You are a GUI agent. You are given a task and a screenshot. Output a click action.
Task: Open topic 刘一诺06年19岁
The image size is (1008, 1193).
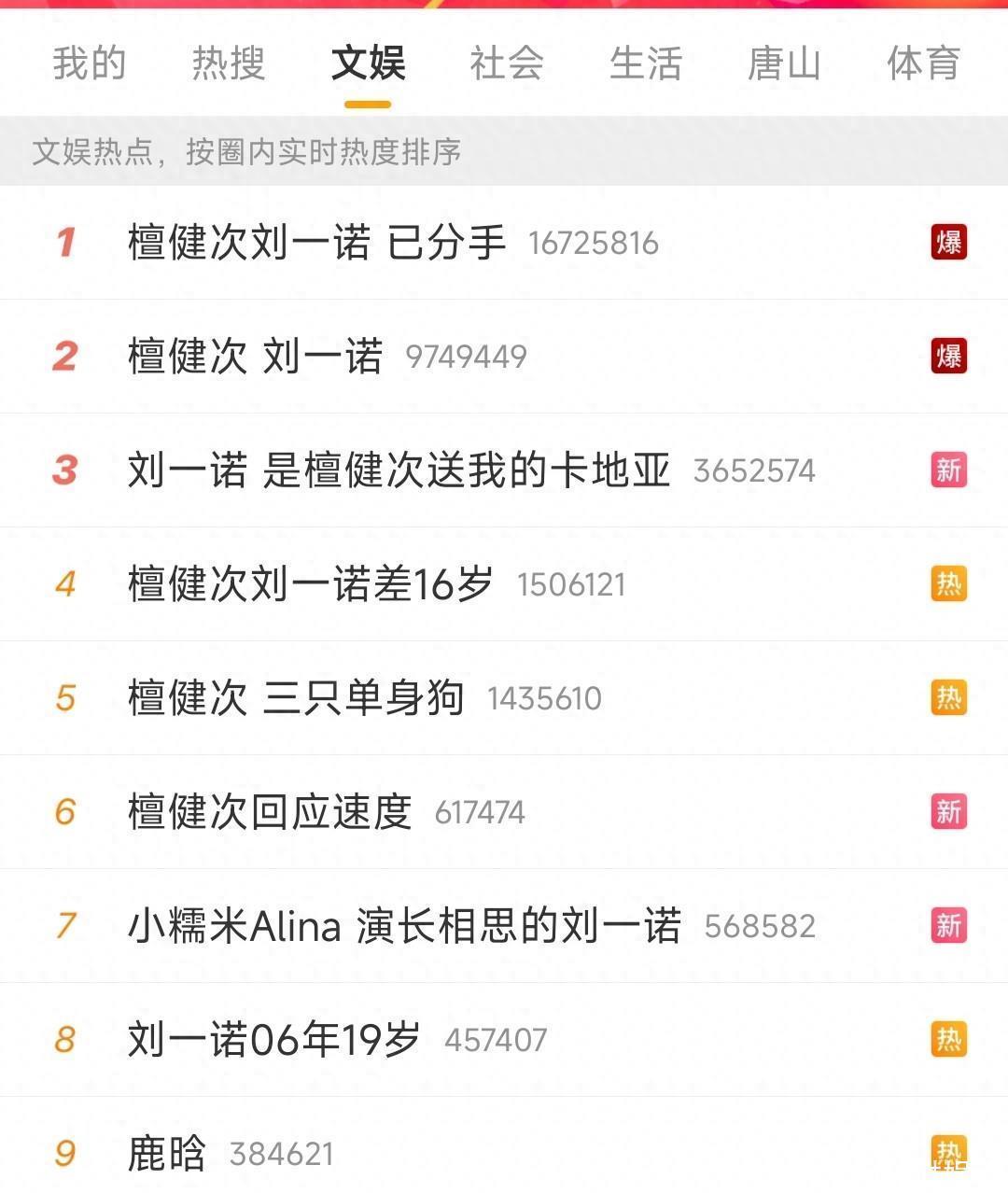tap(273, 1040)
